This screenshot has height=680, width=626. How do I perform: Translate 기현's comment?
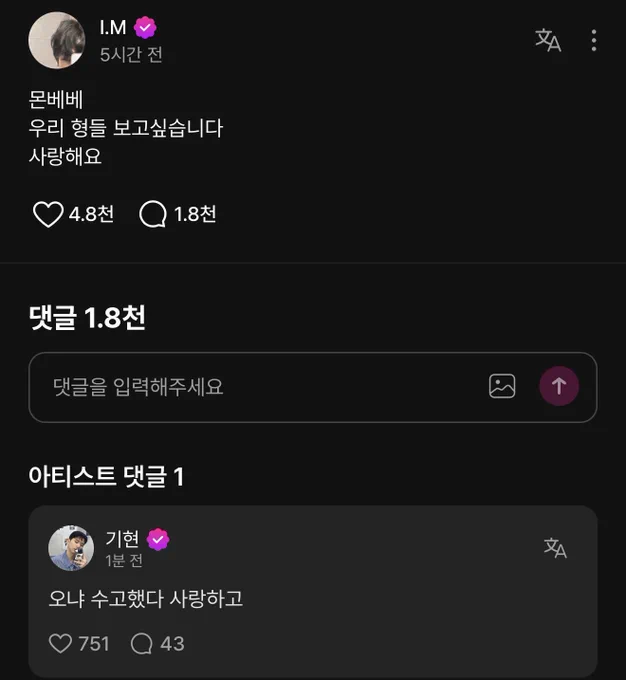555,548
